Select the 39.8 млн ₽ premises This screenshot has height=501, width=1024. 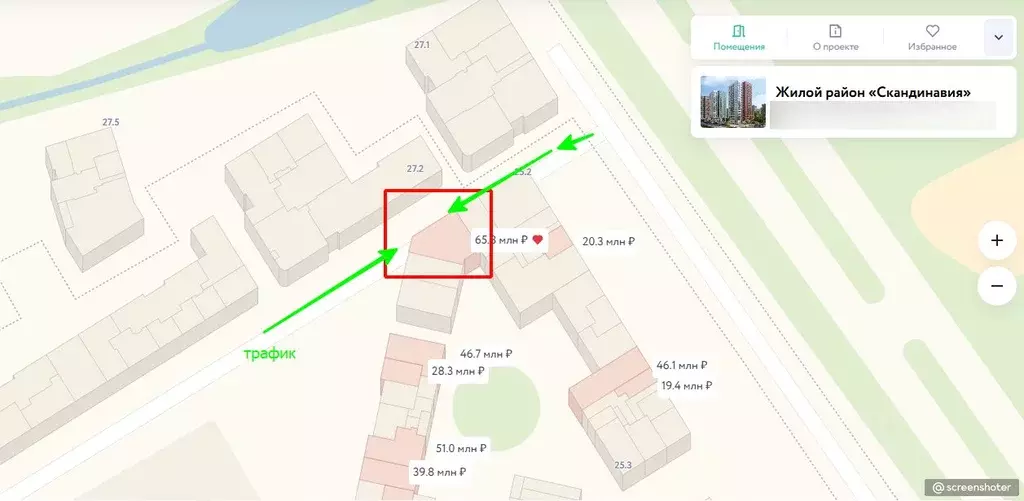point(439,471)
